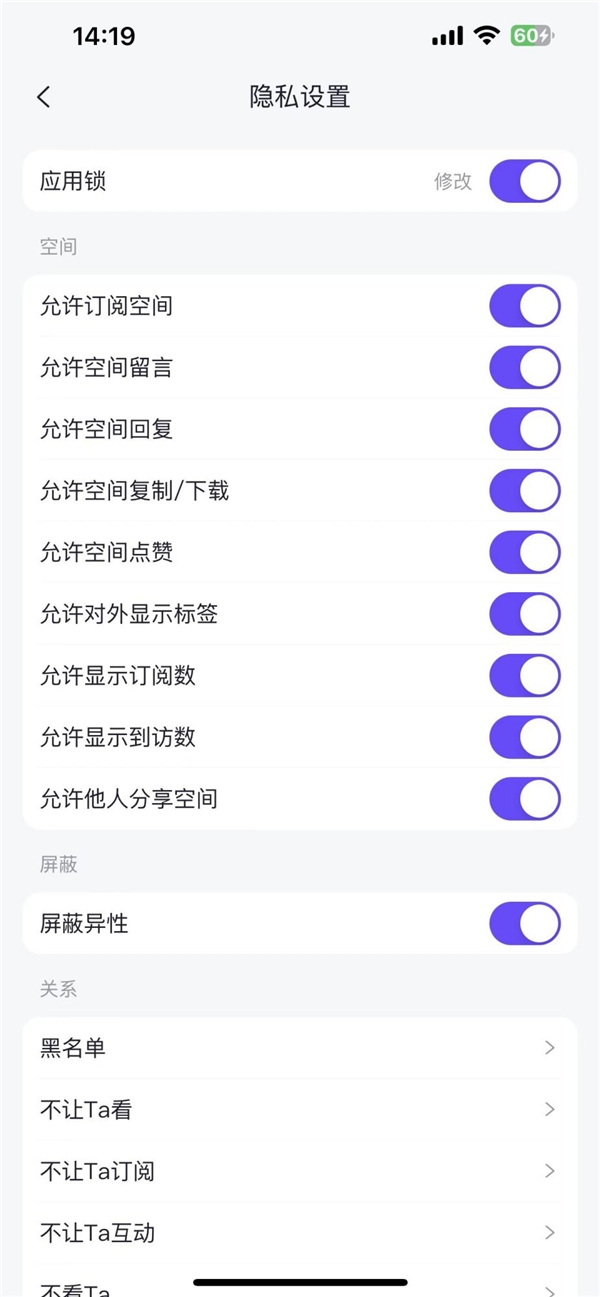Image resolution: width=600 pixels, height=1297 pixels.
Task: Disable 允许空间复制/下载
Action: pyautogui.click(x=524, y=491)
